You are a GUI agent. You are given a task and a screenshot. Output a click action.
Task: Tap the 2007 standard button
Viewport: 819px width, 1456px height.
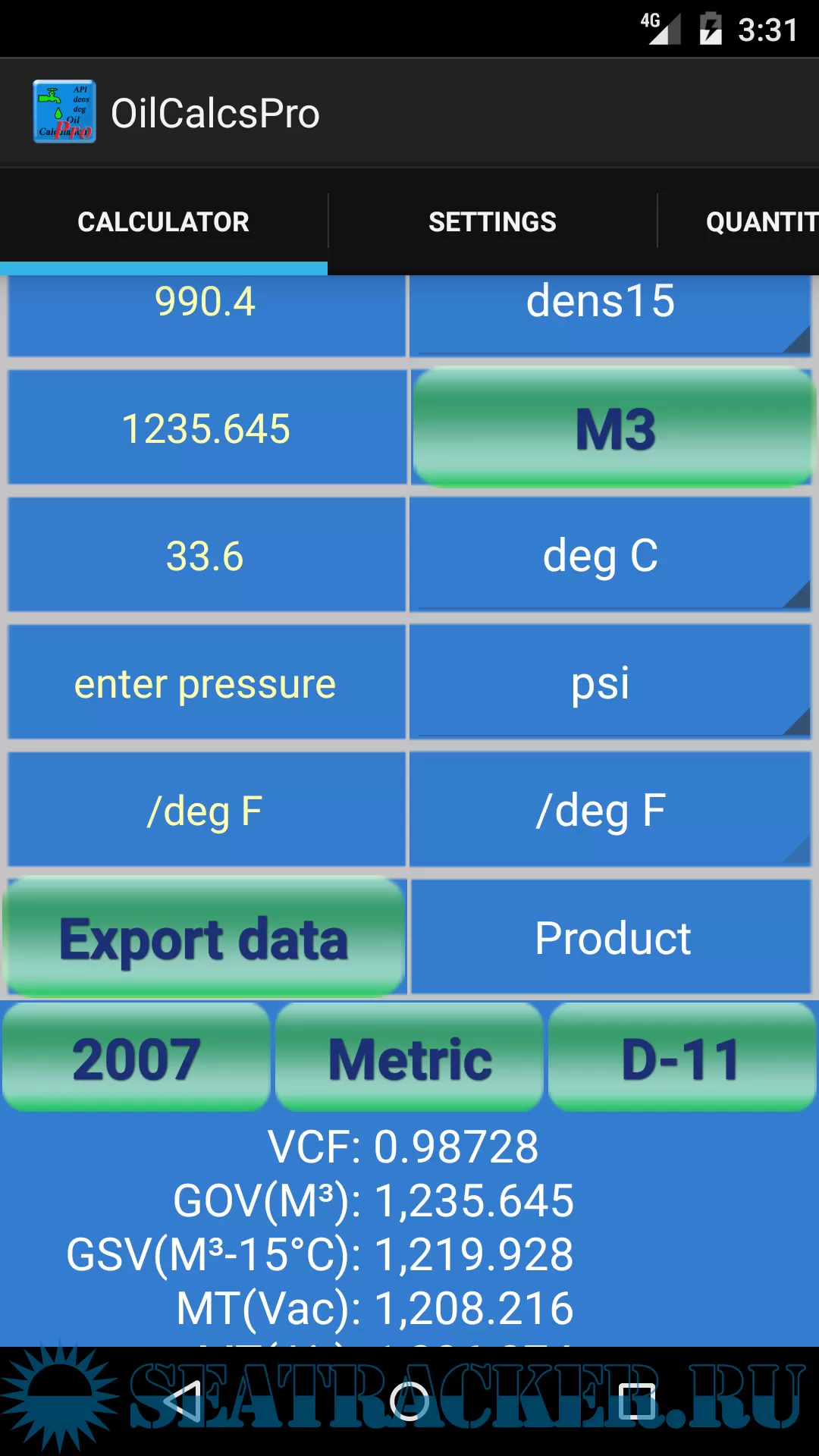(136, 1058)
